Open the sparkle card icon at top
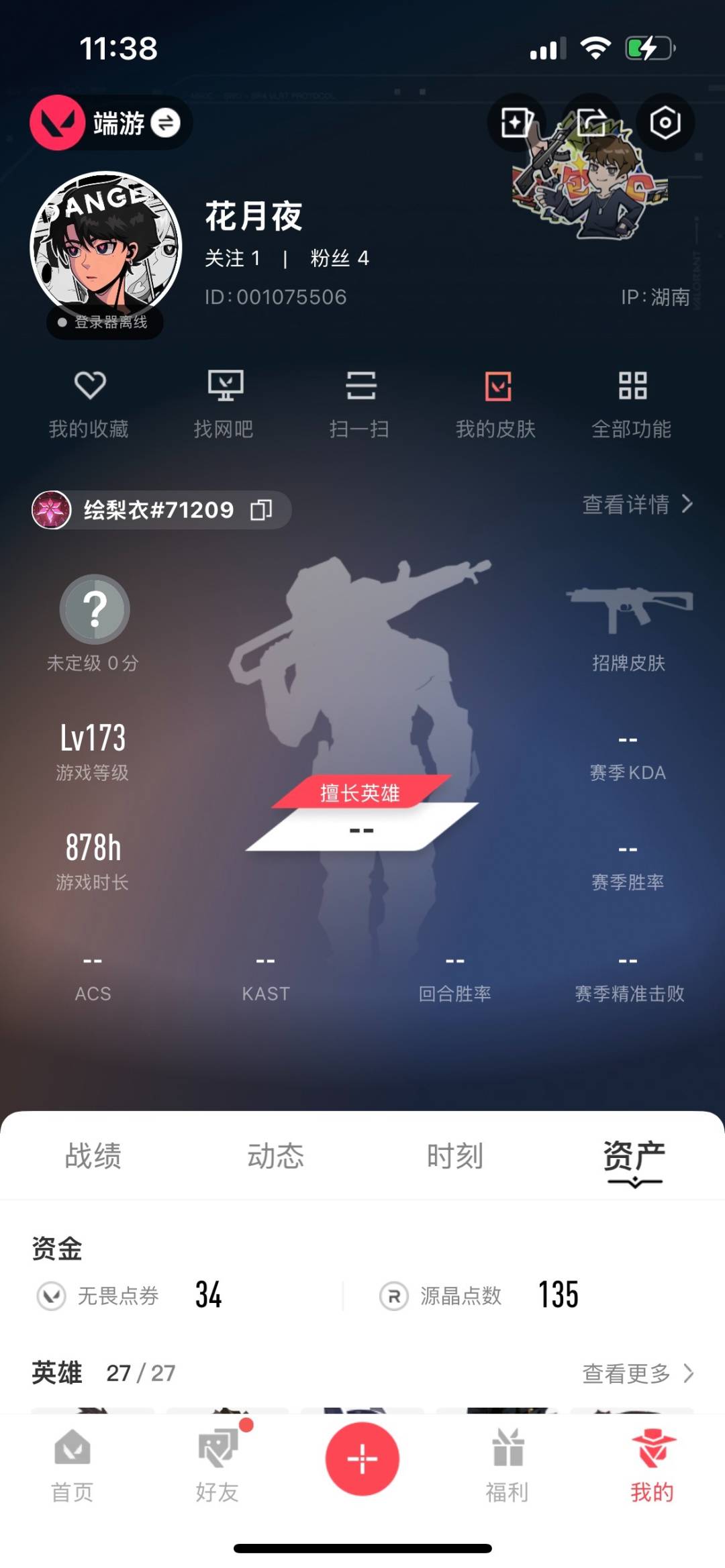Screen dimensions: 725x1568 click(x=516, y=123)
